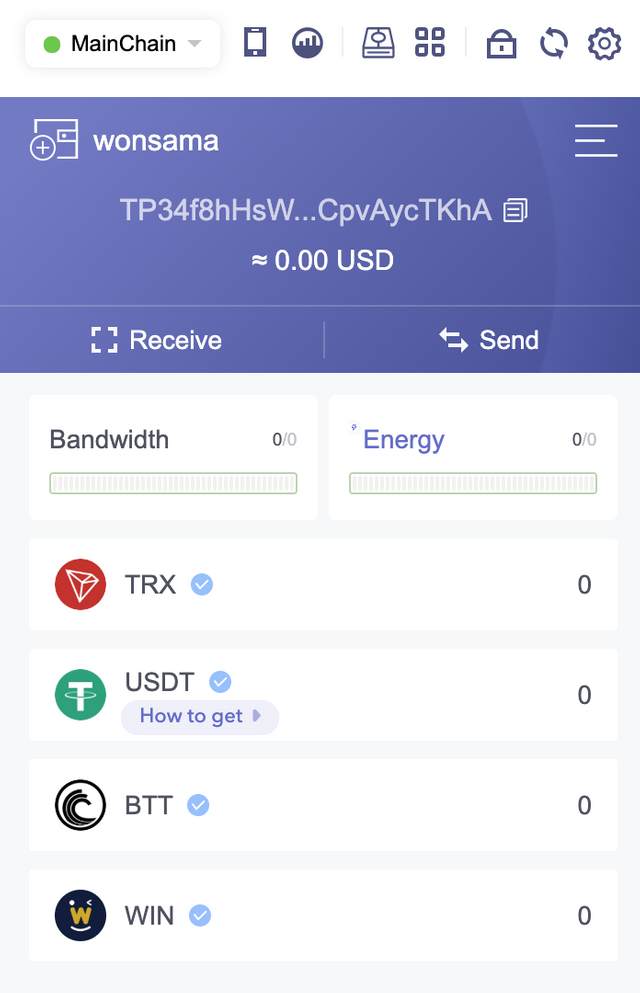Tap Send to transfer tokens
The image size is (640, 993).
click(489, 340)
